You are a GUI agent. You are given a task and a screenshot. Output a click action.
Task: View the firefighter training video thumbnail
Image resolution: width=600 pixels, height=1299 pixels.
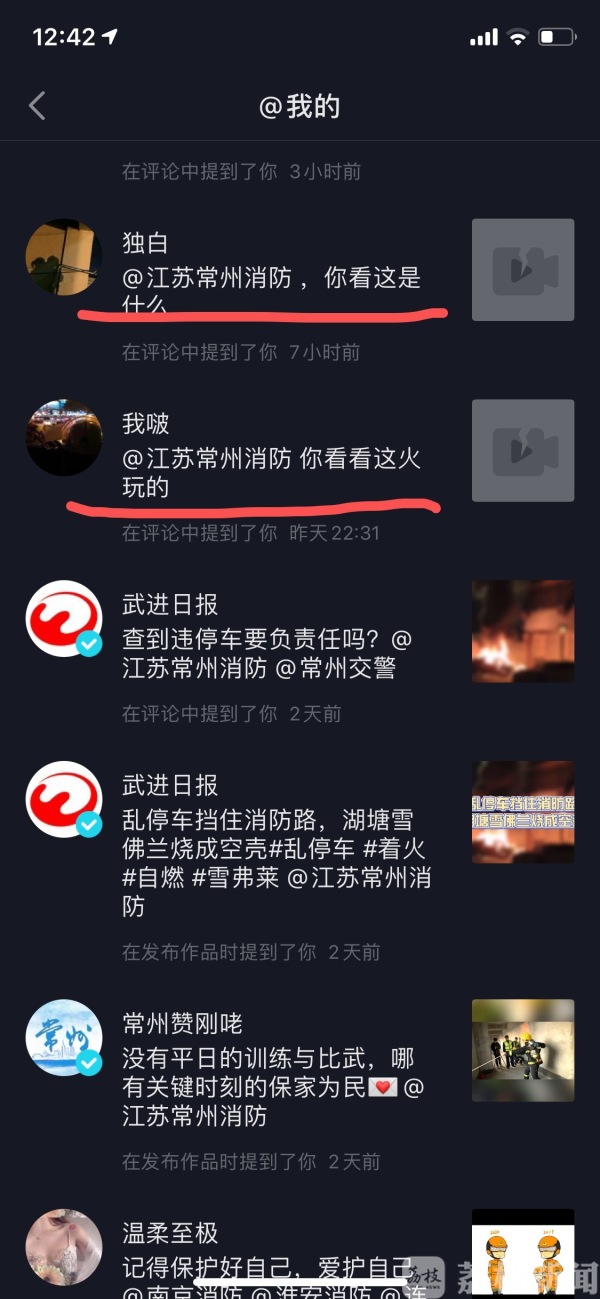tap(523, 1050)
